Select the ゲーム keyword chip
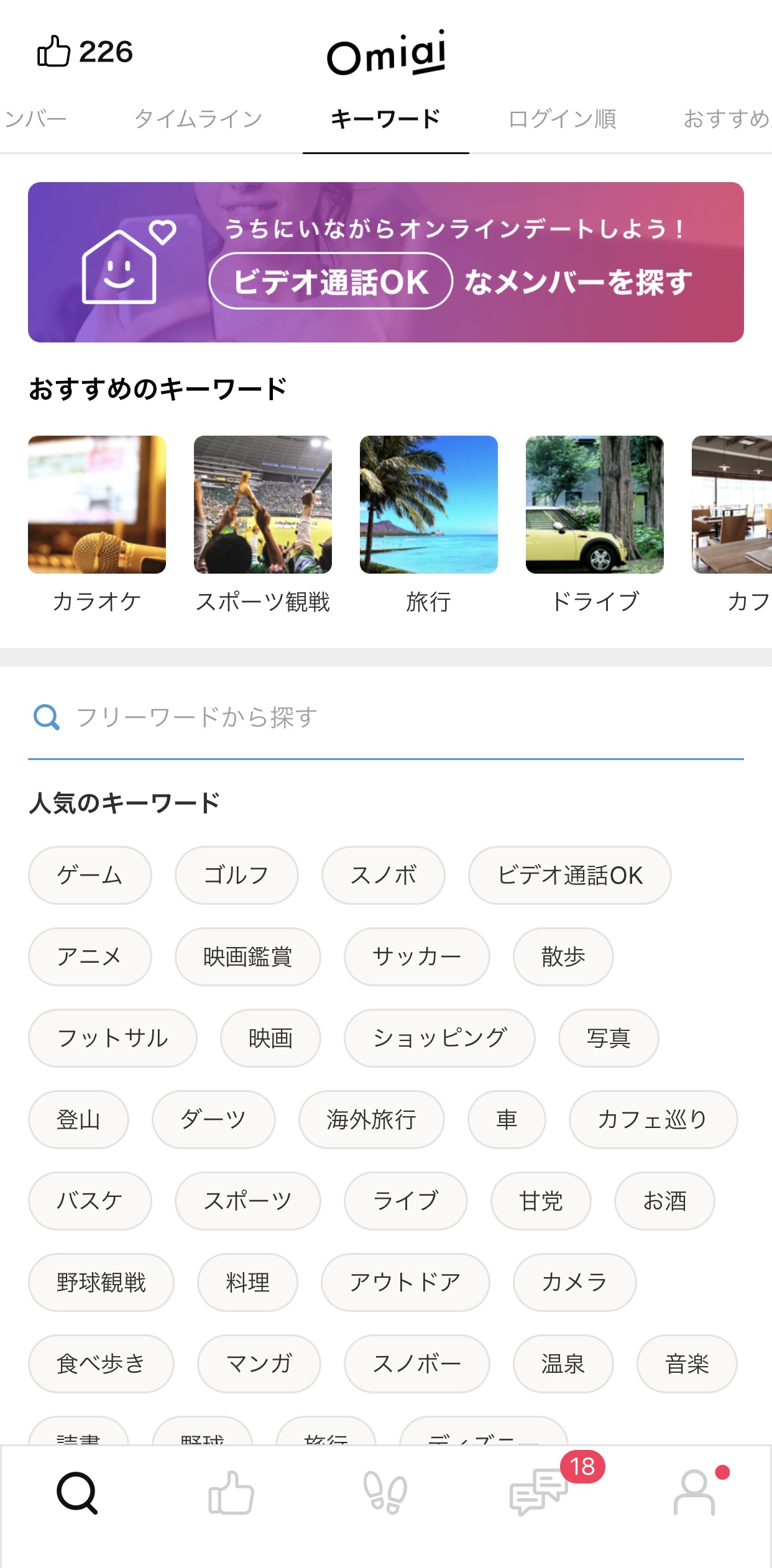Image resolution: width=772 pixels, height=1568 pixels. pyautogui.click(x=89, y=875)
